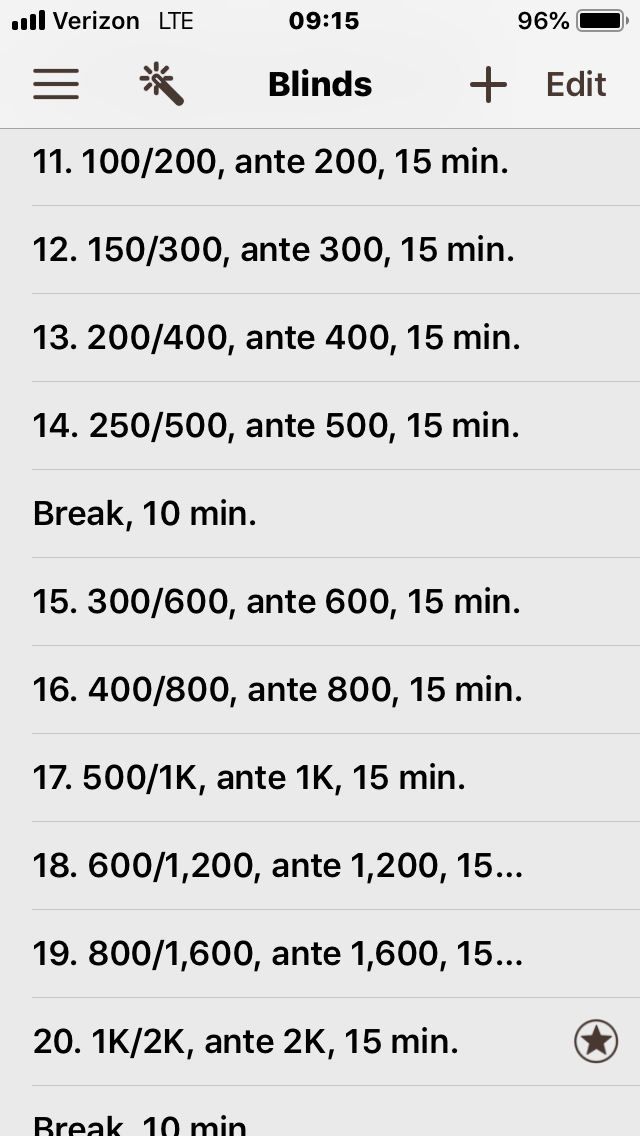Image resolution: width=640 pixels, height=1136 pixels.
Task: Open the 10 min break after level 14
Action: pos(320,514)
